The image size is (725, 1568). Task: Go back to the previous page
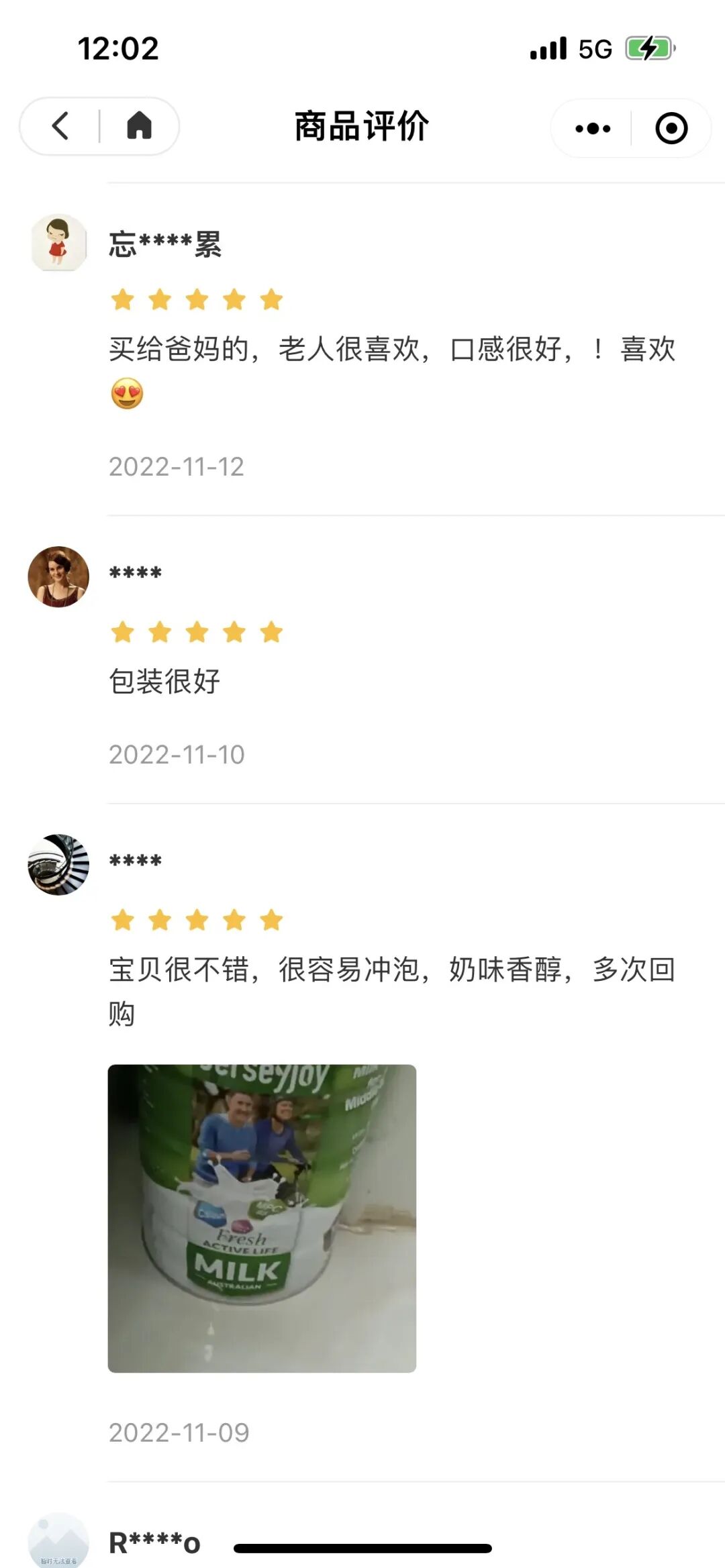coord(60,126)
